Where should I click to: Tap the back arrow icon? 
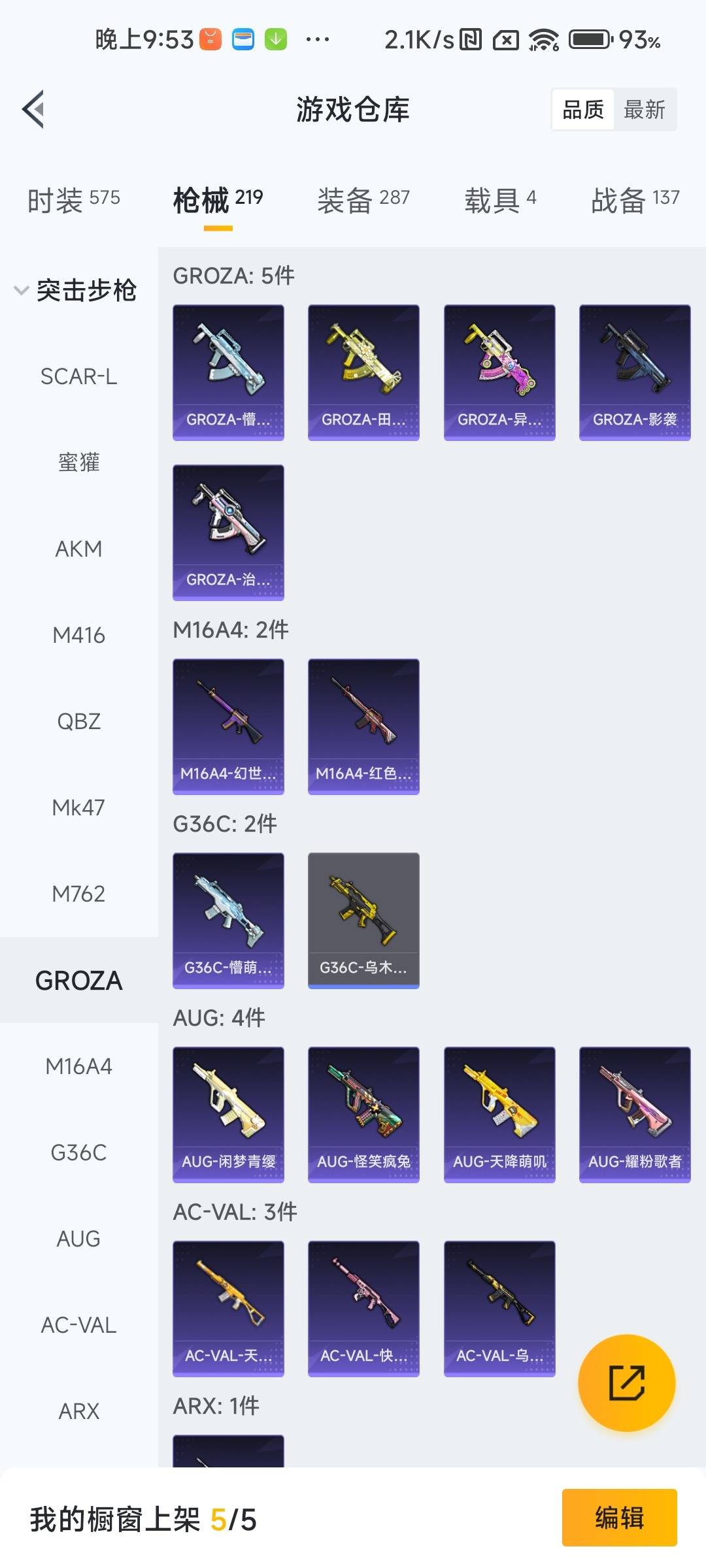(x=33, y=109)
